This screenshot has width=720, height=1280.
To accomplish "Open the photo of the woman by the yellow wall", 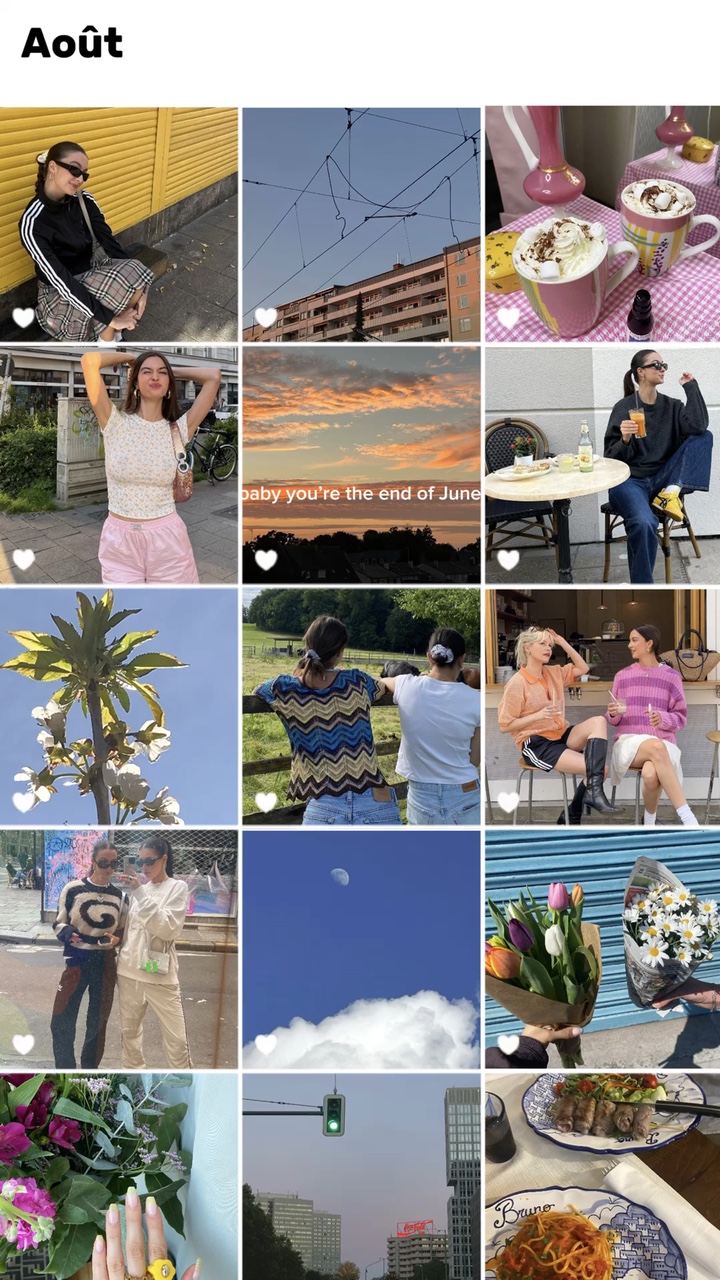I will (119, 224).
